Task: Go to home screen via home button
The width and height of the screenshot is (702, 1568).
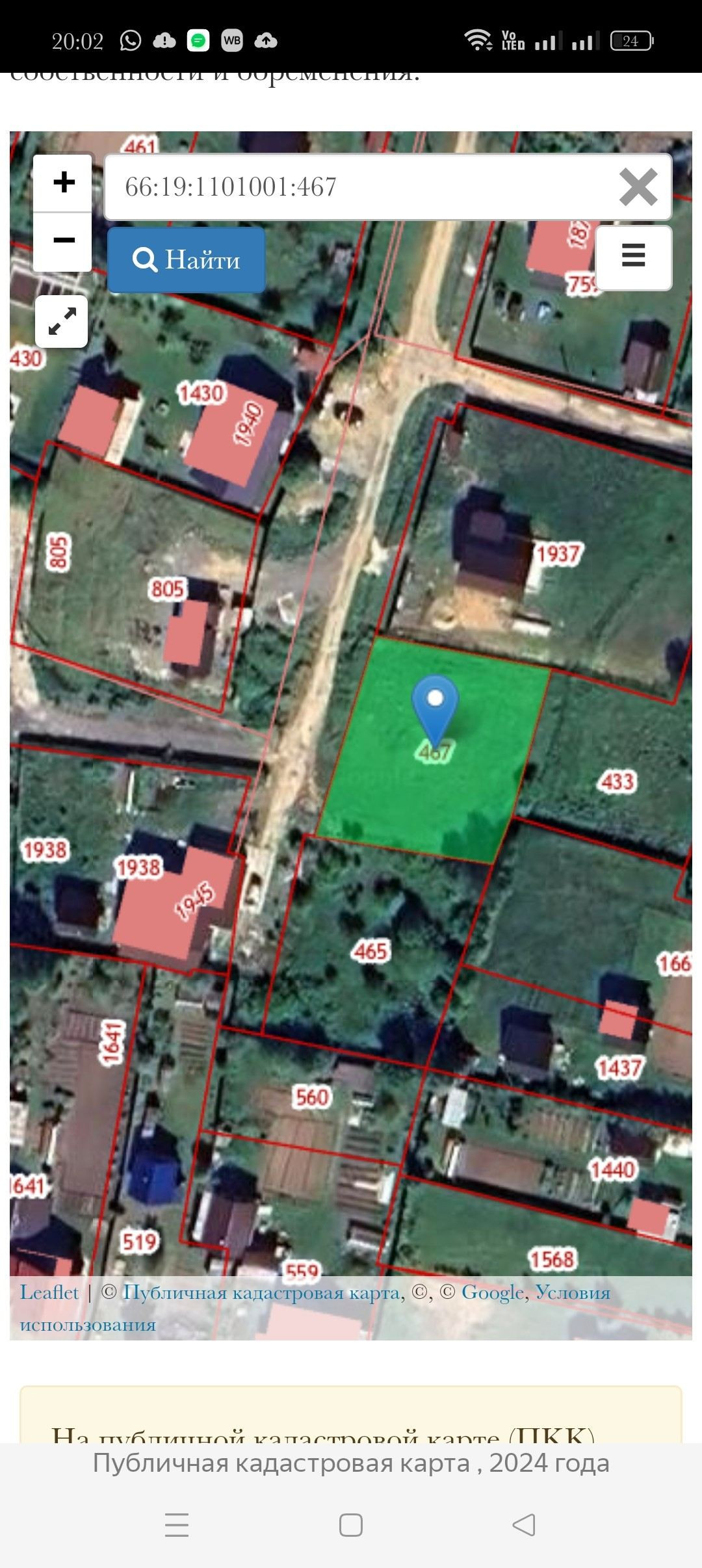Action: pos(351,1524)
